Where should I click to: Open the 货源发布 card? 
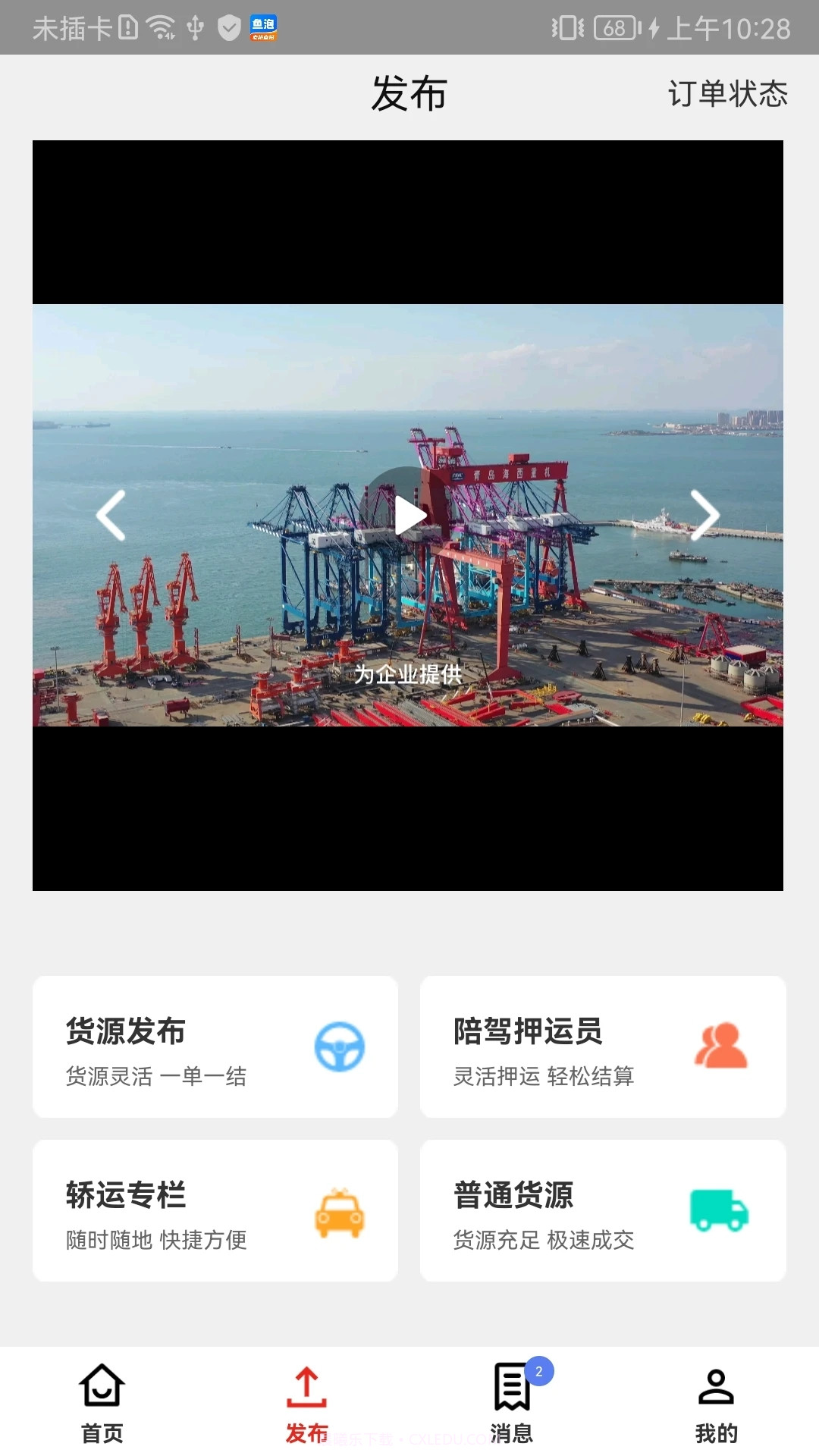(215, 1046)
